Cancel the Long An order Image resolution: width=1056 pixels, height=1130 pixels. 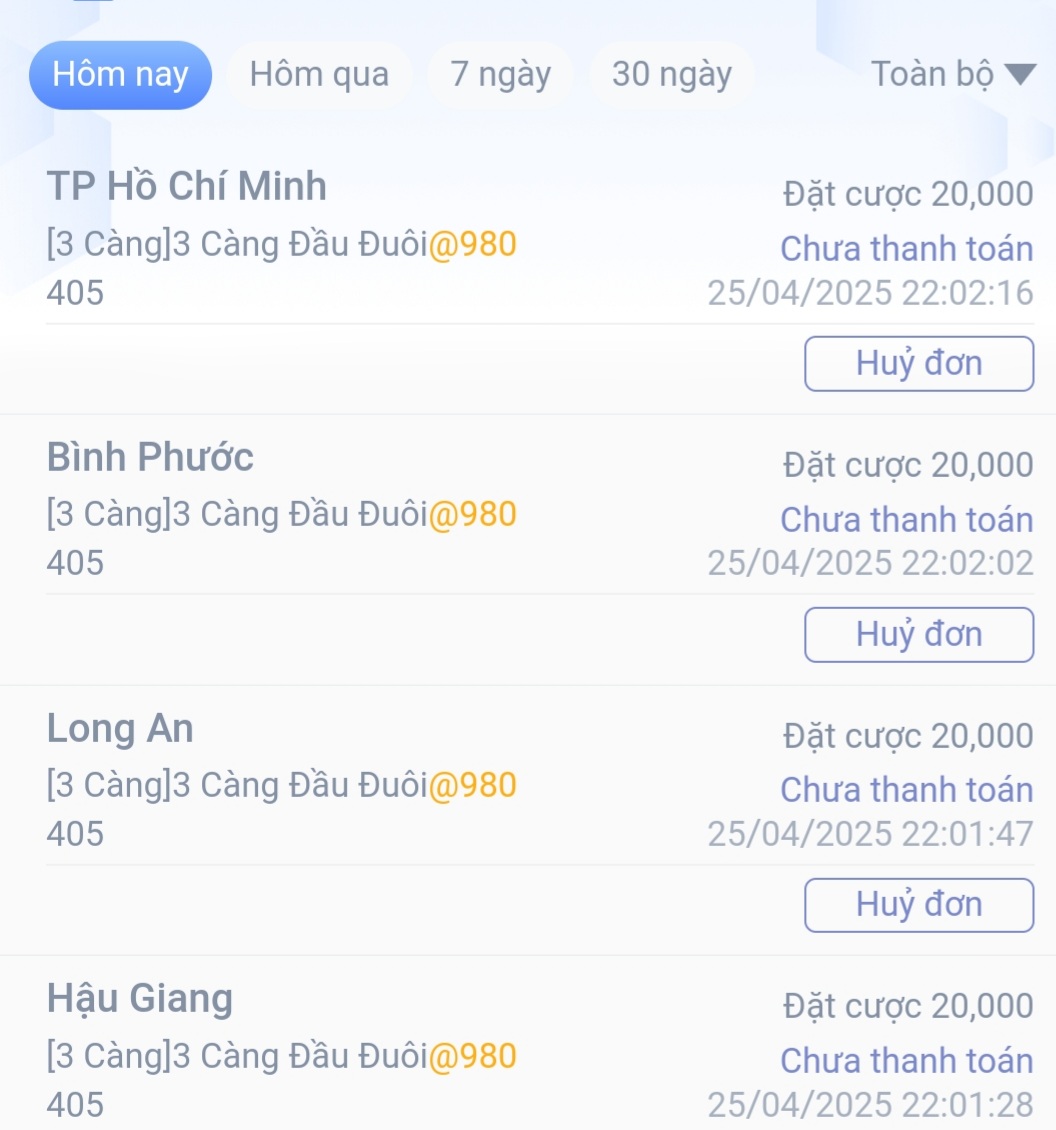[919, 904]
